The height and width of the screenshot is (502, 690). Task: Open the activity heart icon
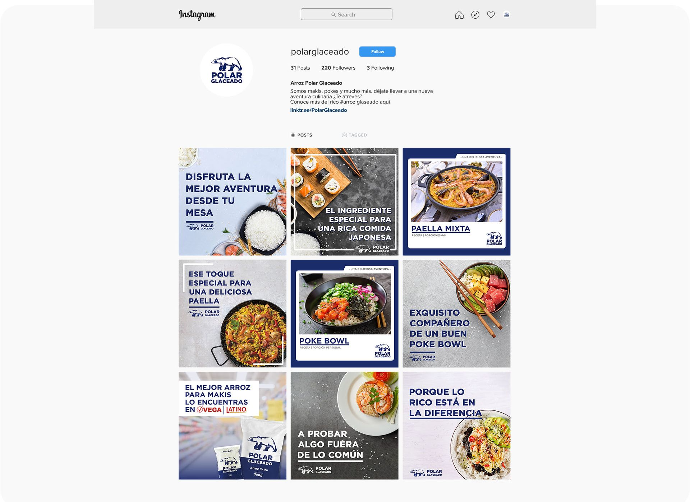pos(490,15)
